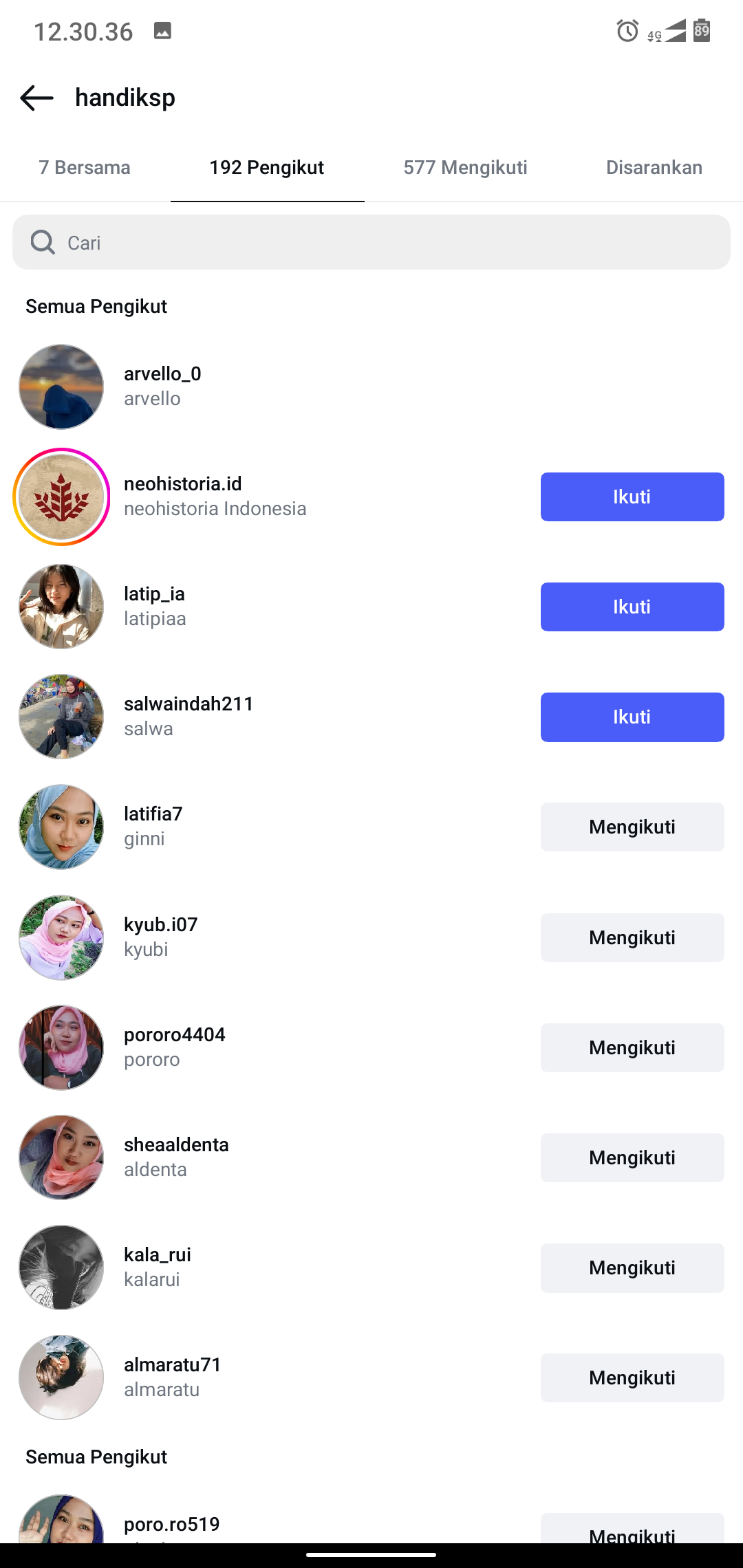The width and height of the screenshot is (743, 1568).
Task: Follow neohistoria.id with Ikuti button
Action: coord(632,497)
